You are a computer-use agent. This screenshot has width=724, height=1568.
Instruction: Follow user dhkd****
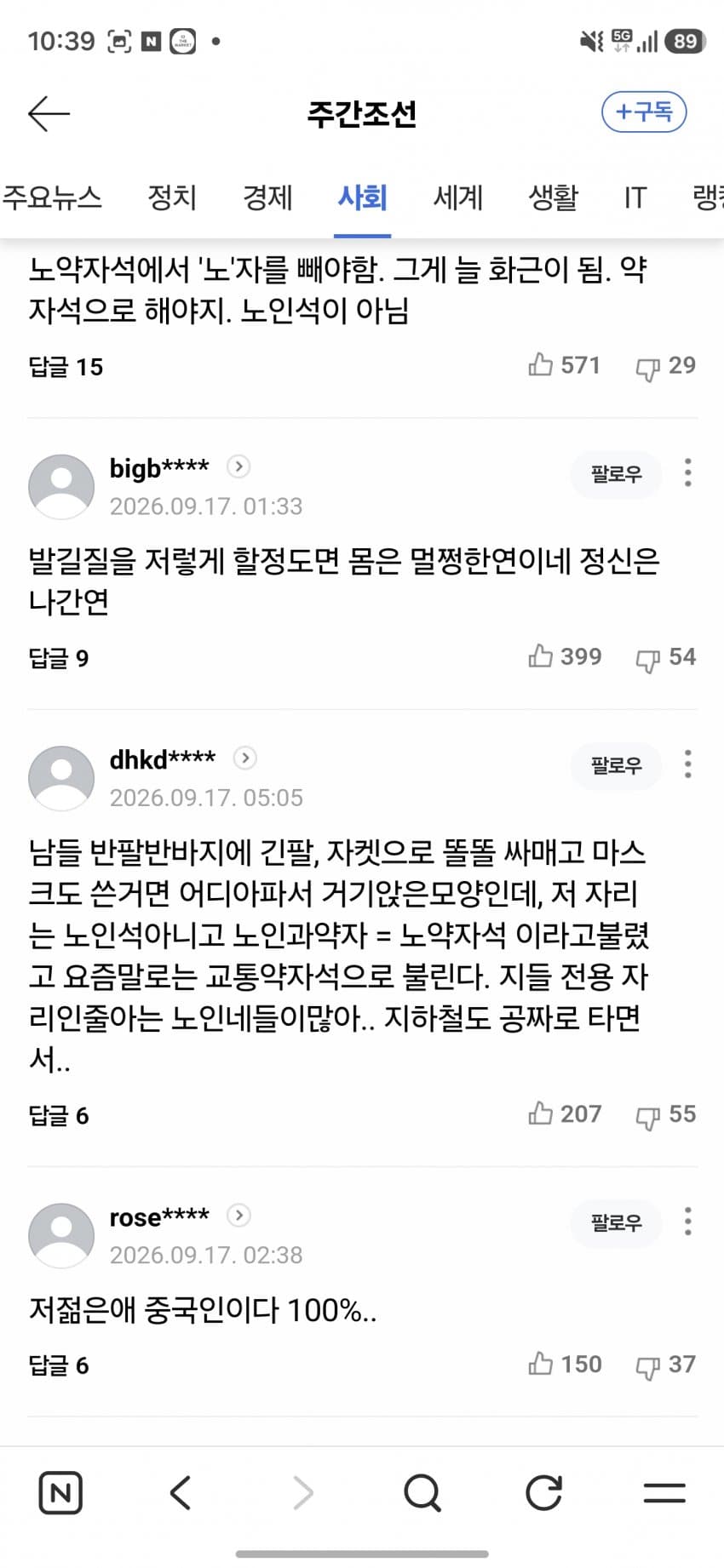(x=616, y=765)
